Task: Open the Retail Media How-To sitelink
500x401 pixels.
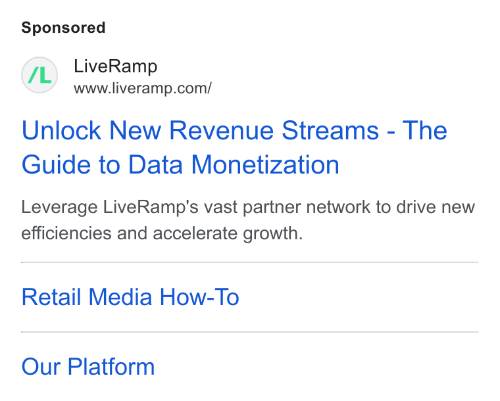Action: coord(130,297)
